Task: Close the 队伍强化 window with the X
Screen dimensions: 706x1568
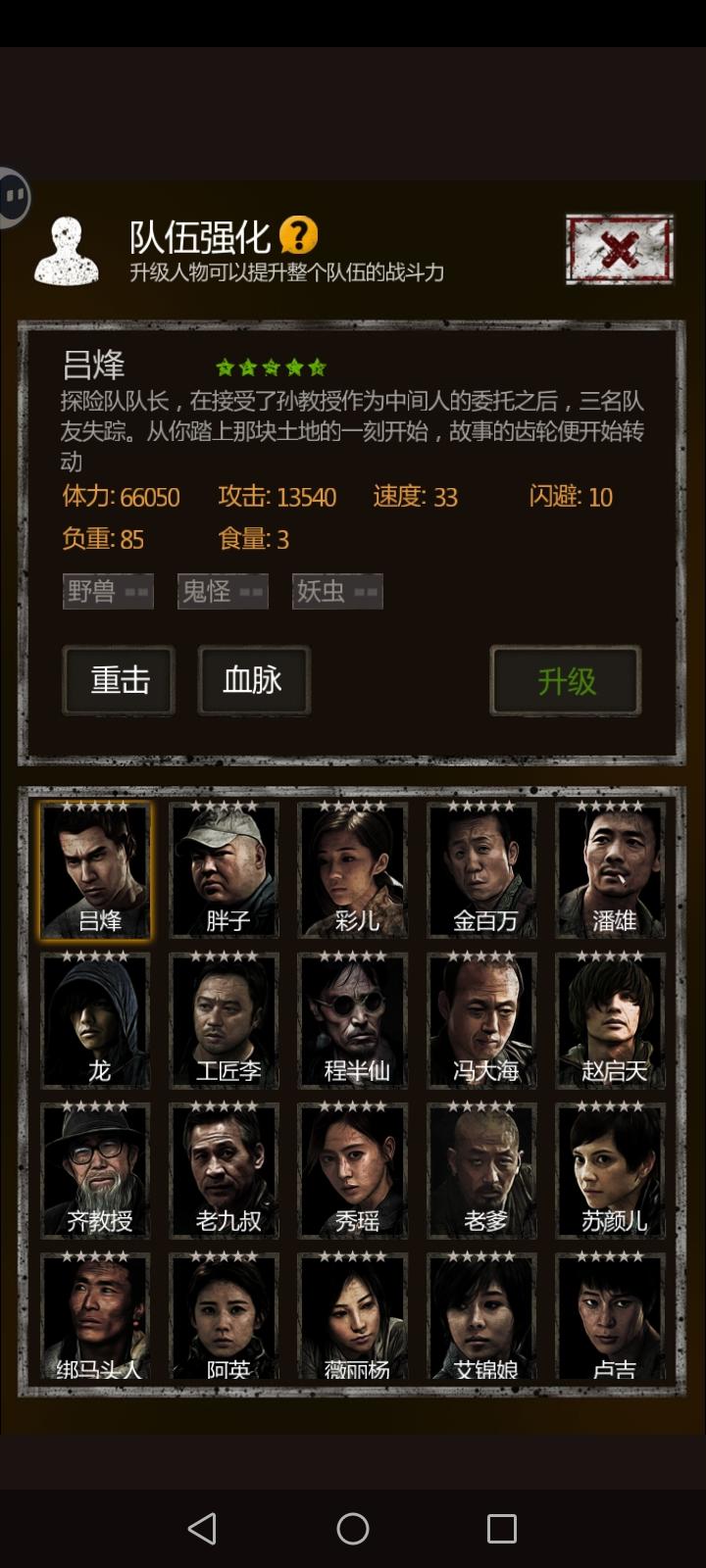Action: (x=618, y=250)
